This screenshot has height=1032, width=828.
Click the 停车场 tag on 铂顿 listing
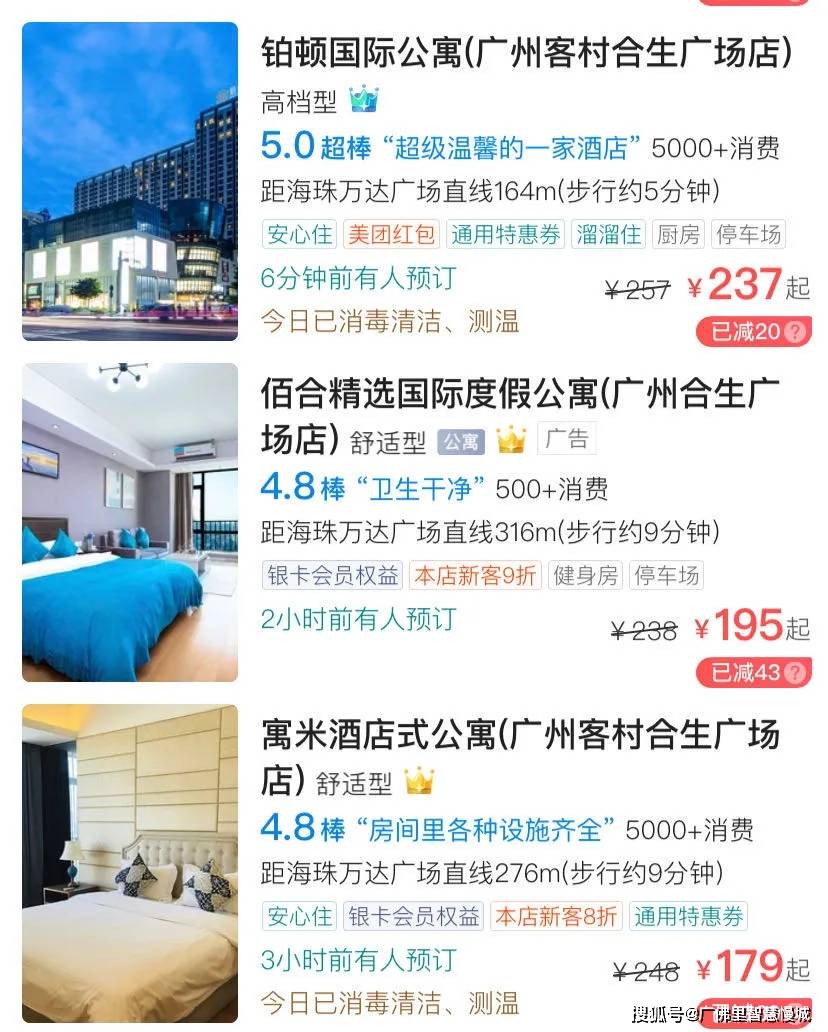(748, 234)
